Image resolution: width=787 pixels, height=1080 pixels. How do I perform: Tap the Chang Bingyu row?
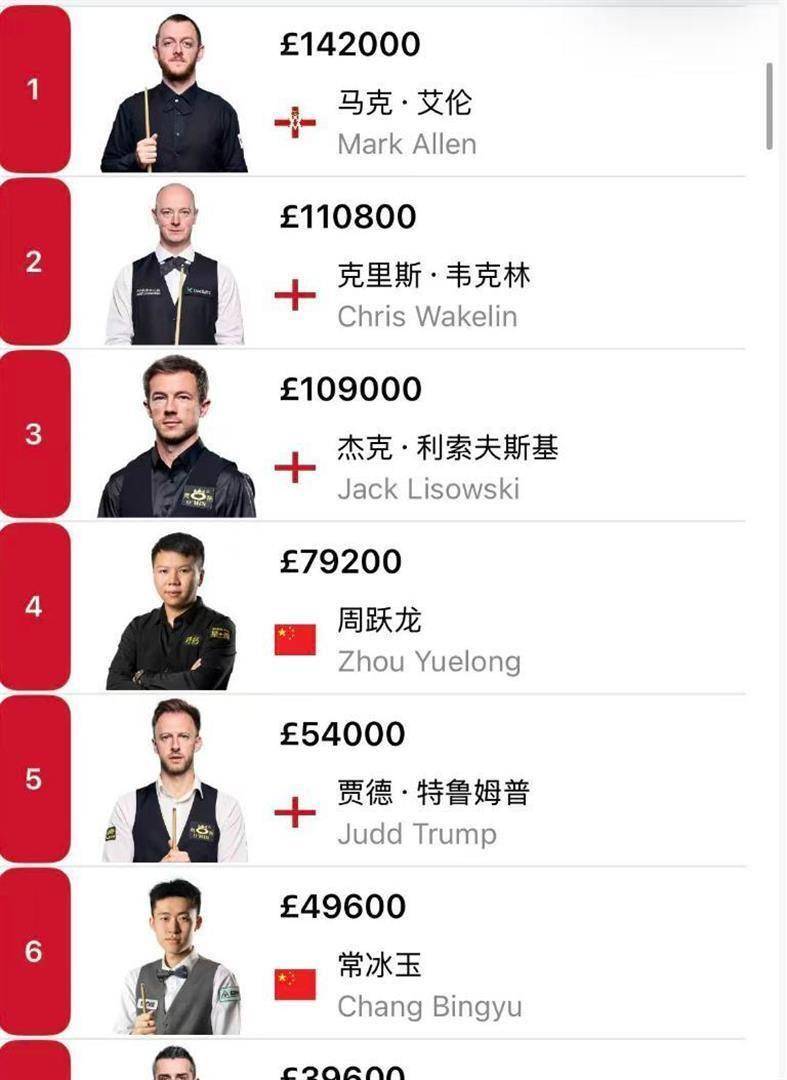pyautogui.click(x=429, y=1006)
